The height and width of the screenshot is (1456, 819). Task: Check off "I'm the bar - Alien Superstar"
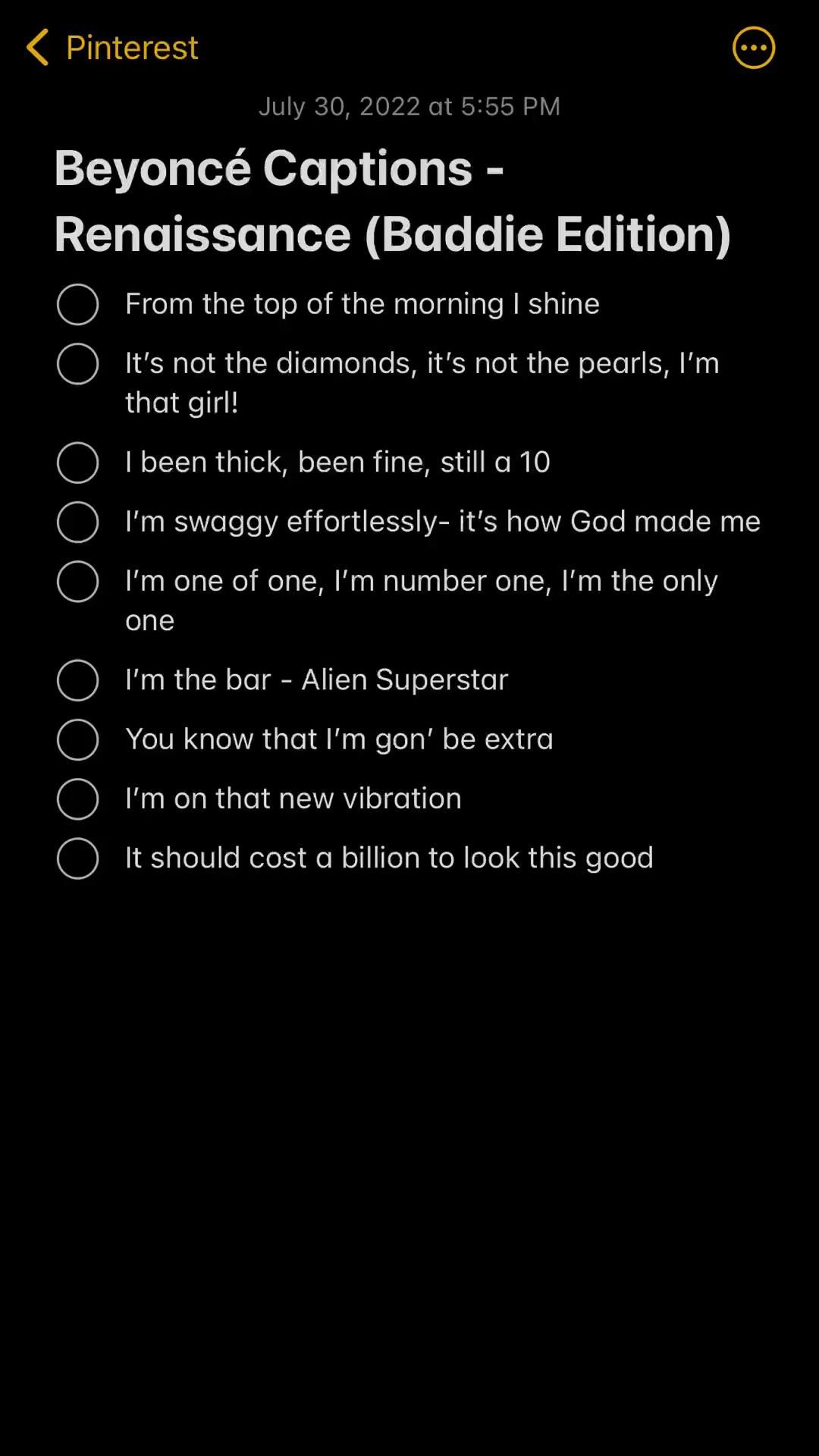(78, 680)
